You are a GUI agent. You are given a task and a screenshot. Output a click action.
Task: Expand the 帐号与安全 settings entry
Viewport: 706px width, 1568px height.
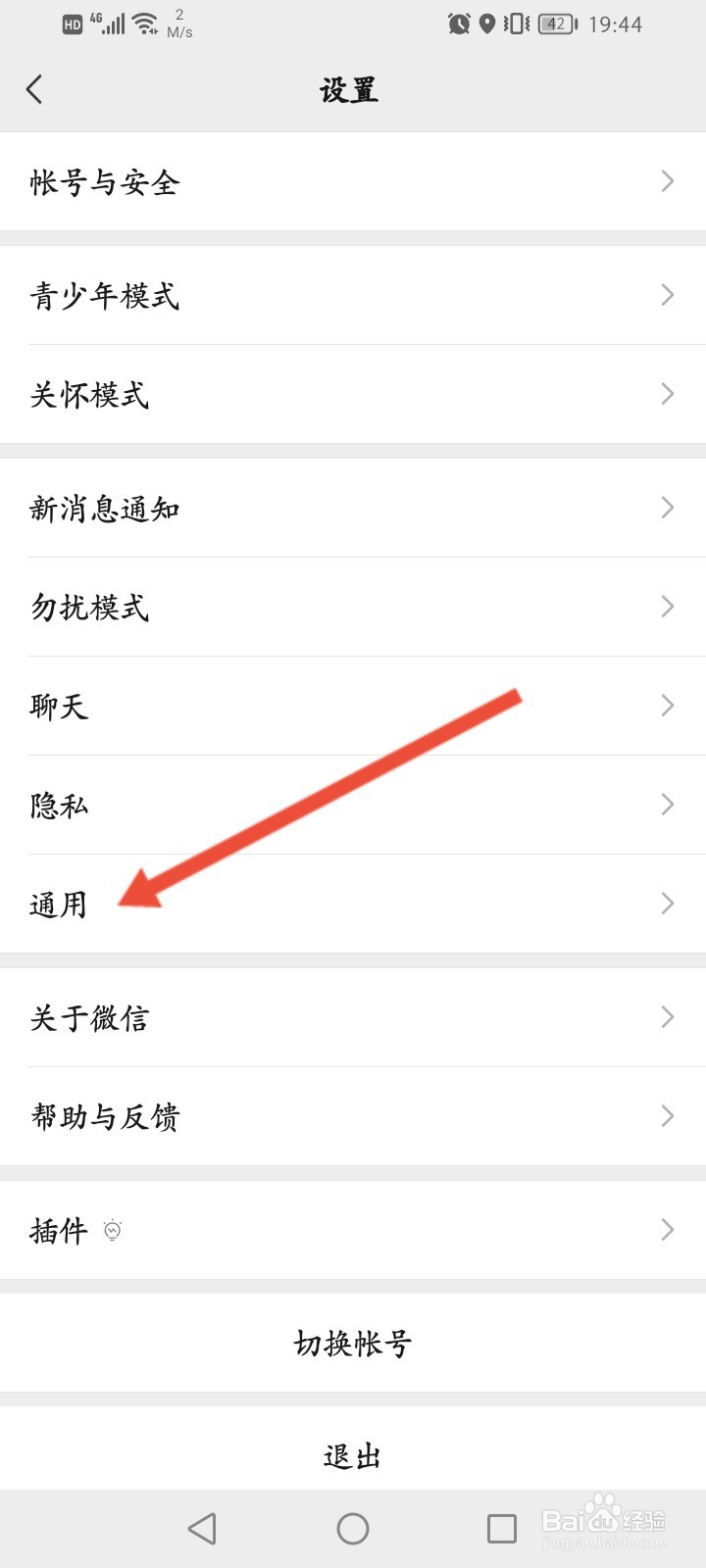coord(353,182)
